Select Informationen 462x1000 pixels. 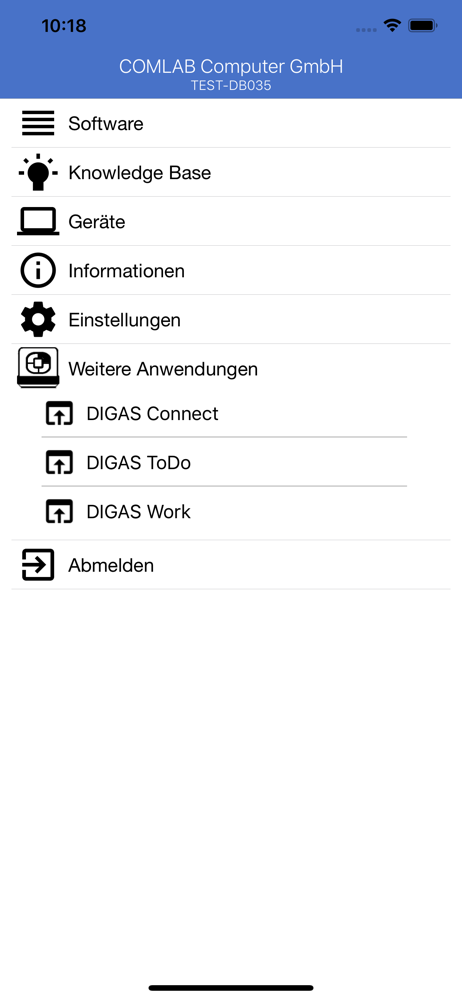[231, 270]
